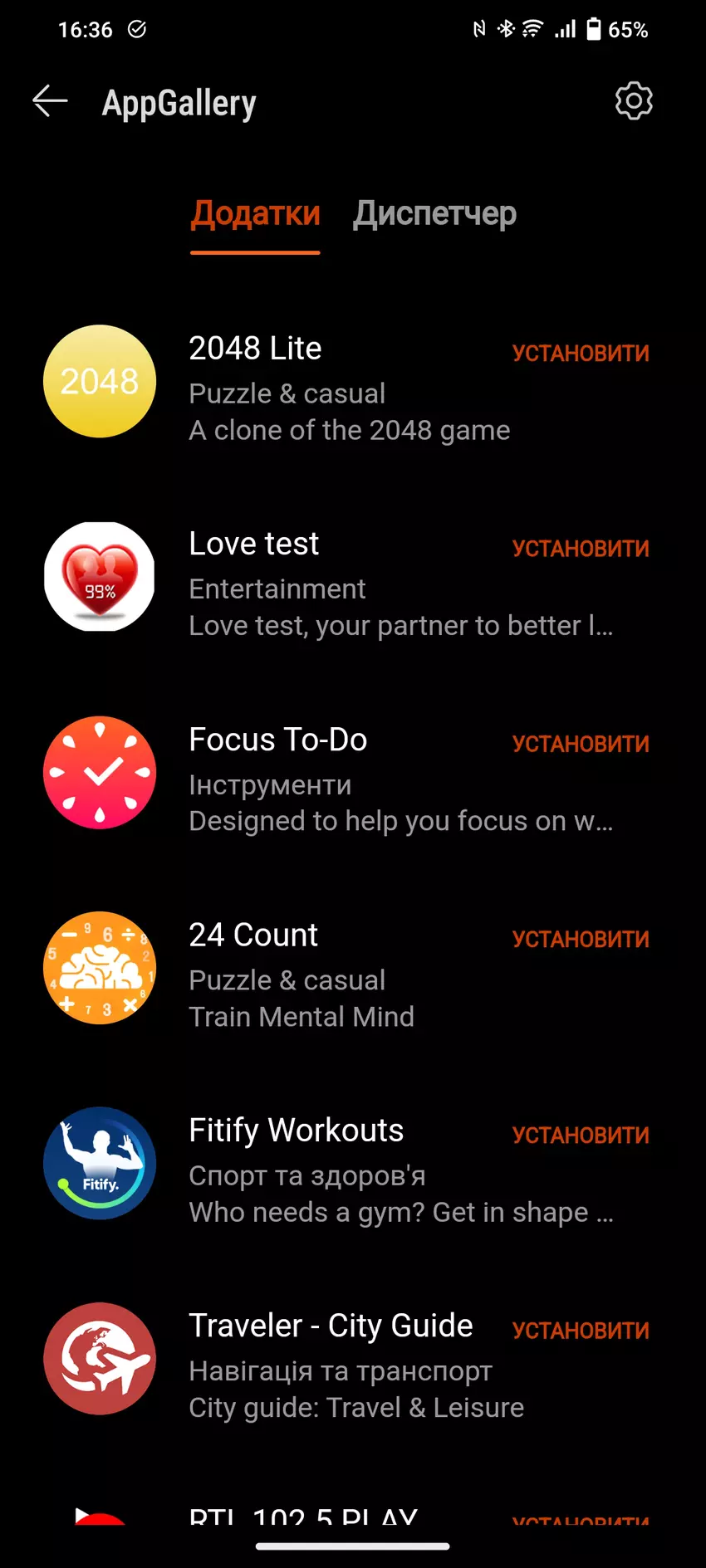Select the Додатки tab
This screenshot has height=1568, width=706.
pos(255,214)
